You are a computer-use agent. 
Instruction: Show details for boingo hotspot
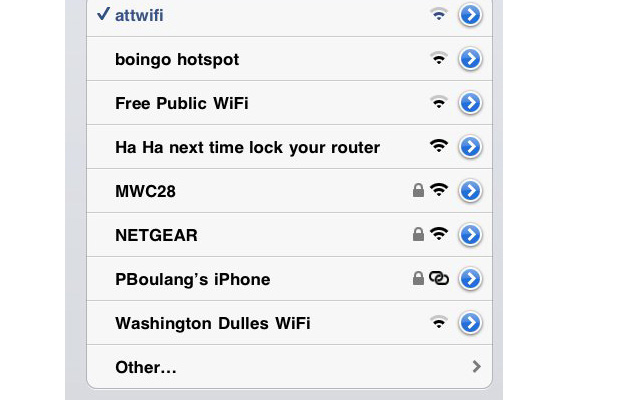click(x=470, y=59)
